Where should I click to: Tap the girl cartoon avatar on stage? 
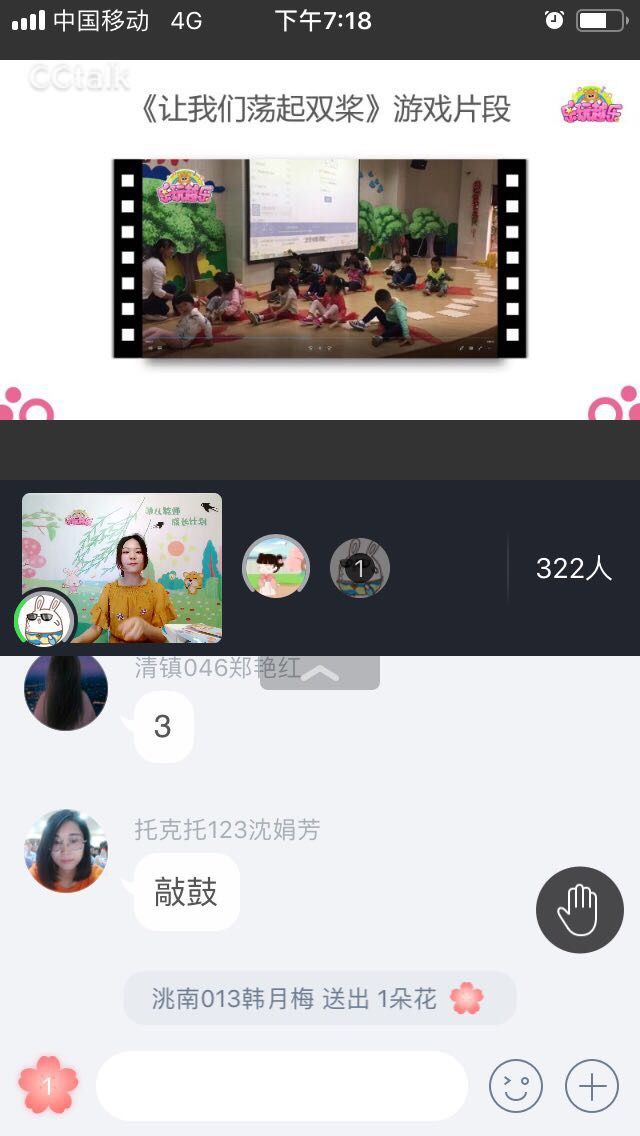click(x=275, y=568)
